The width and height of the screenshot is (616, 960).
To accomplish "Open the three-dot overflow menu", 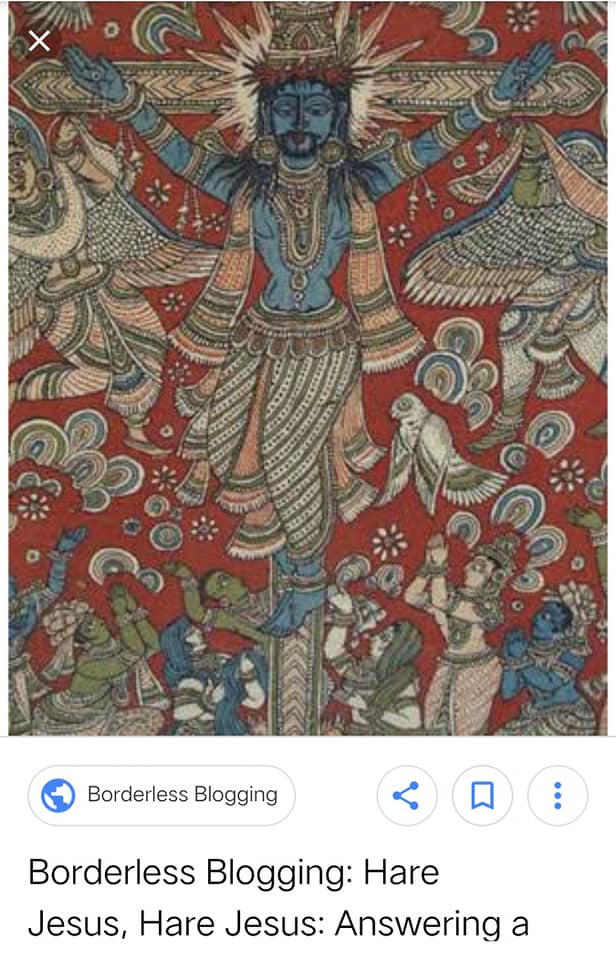I will click(x=557, y=796).
